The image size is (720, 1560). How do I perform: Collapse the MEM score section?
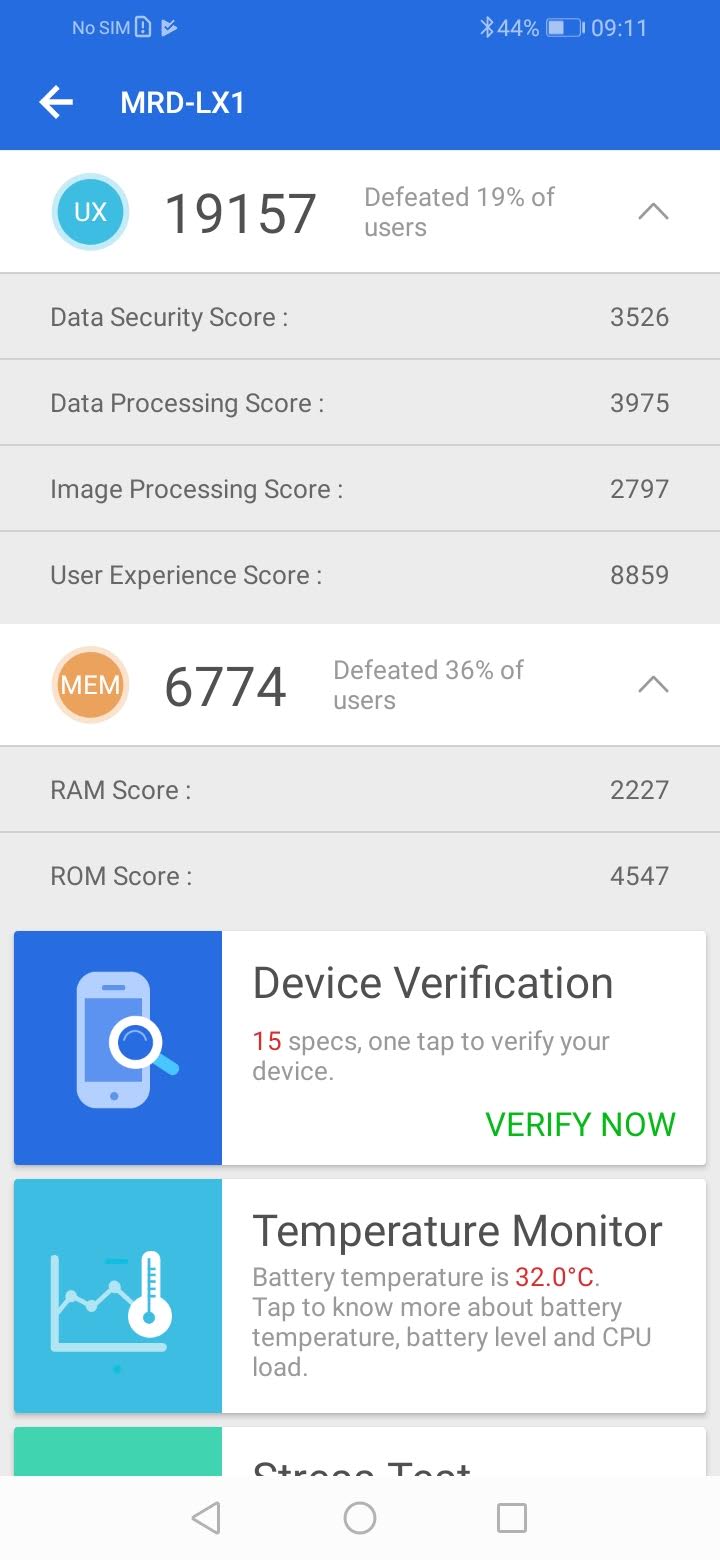pyautogui.click(x=652, y=685)
